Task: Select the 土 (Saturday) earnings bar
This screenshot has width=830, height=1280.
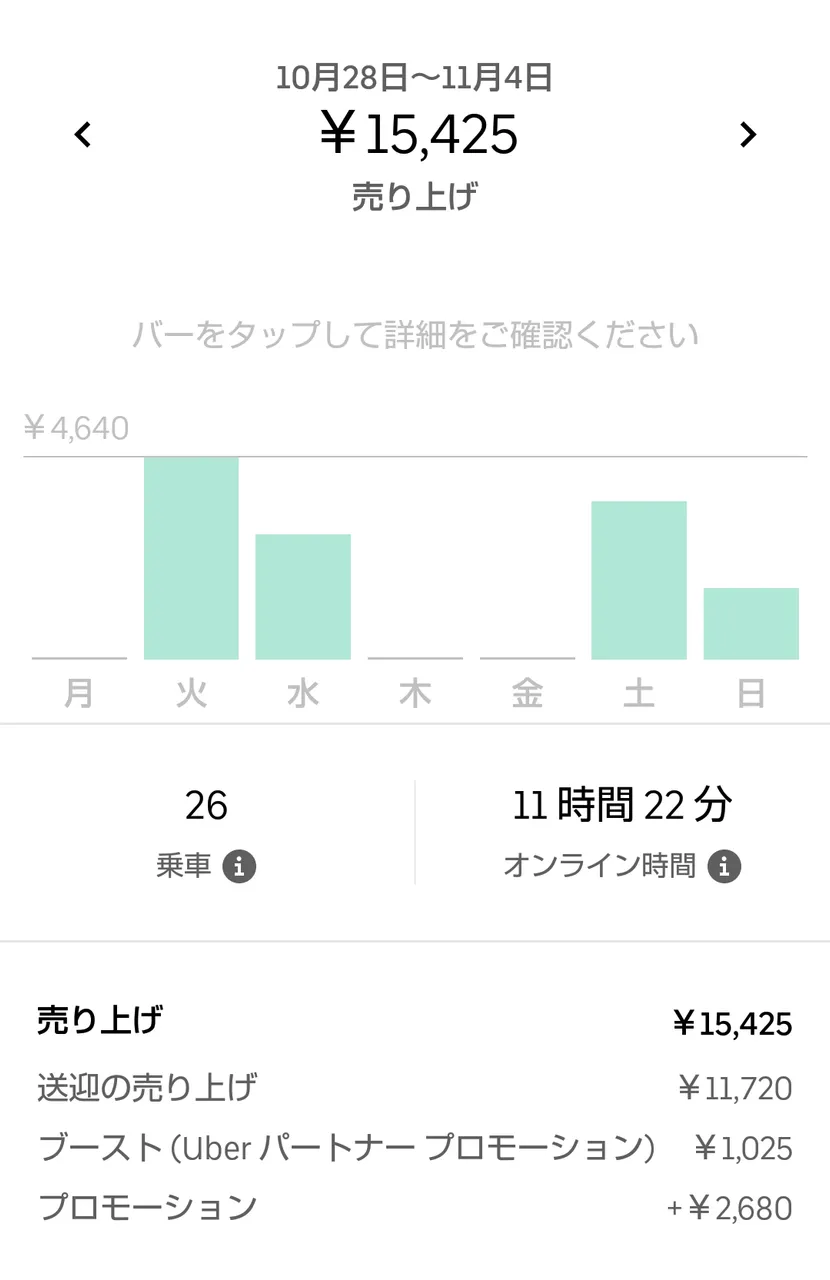Action: tap(639, 580)
